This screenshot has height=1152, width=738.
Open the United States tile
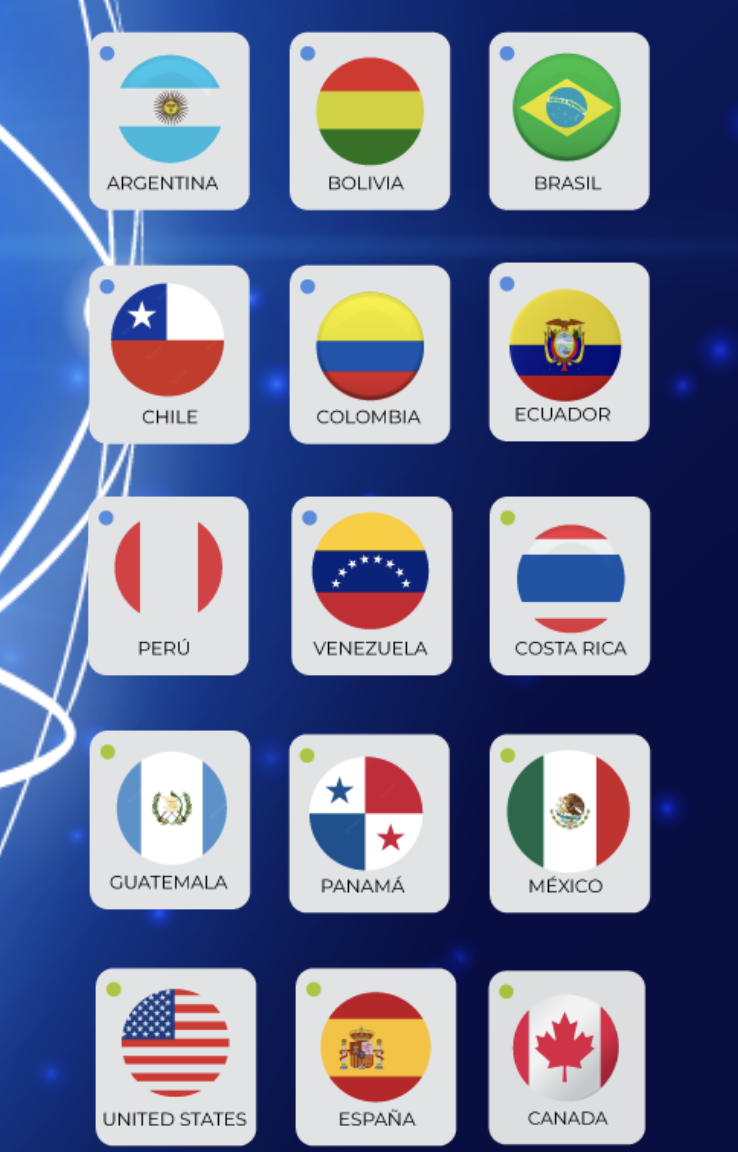(x=175, y=1055)
